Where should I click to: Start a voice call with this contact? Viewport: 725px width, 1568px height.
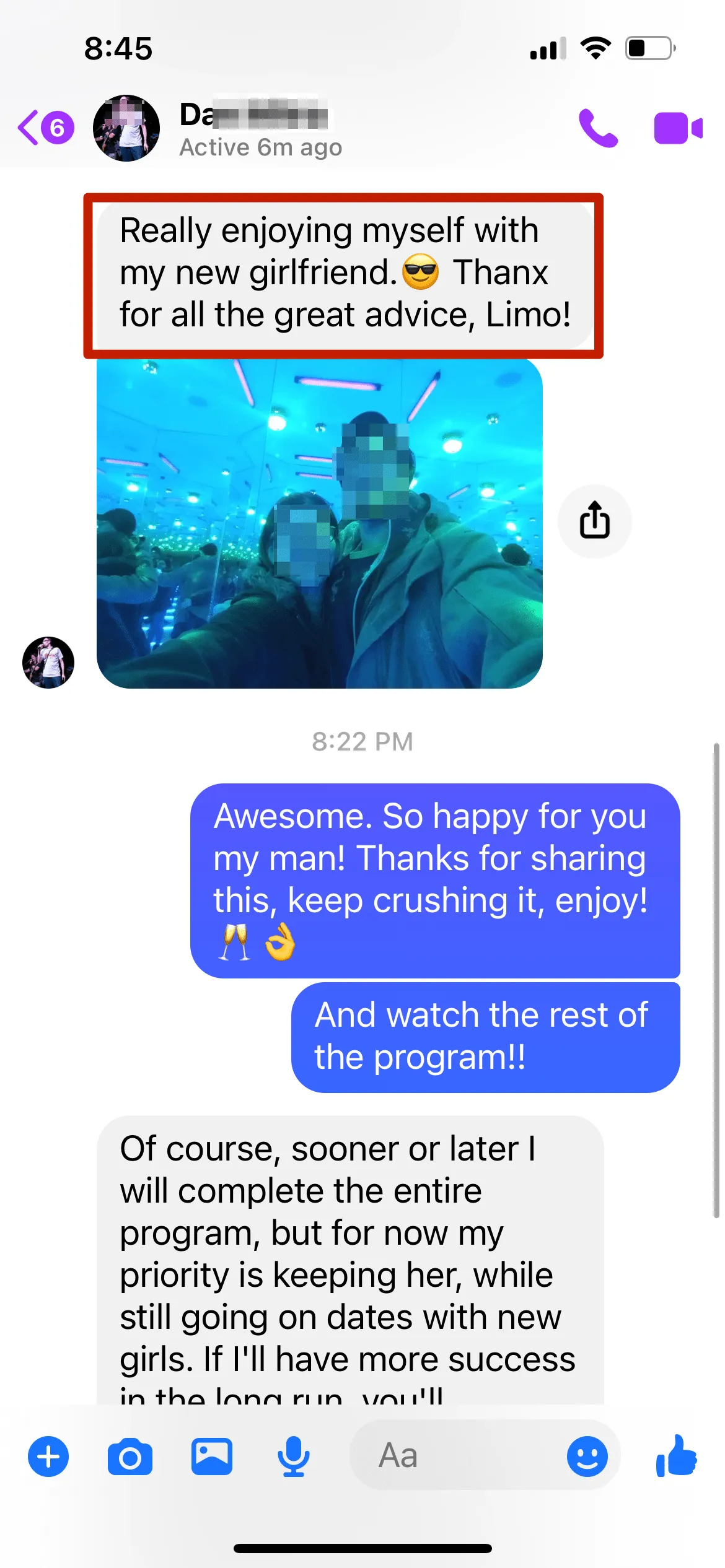tap(598, 128)
